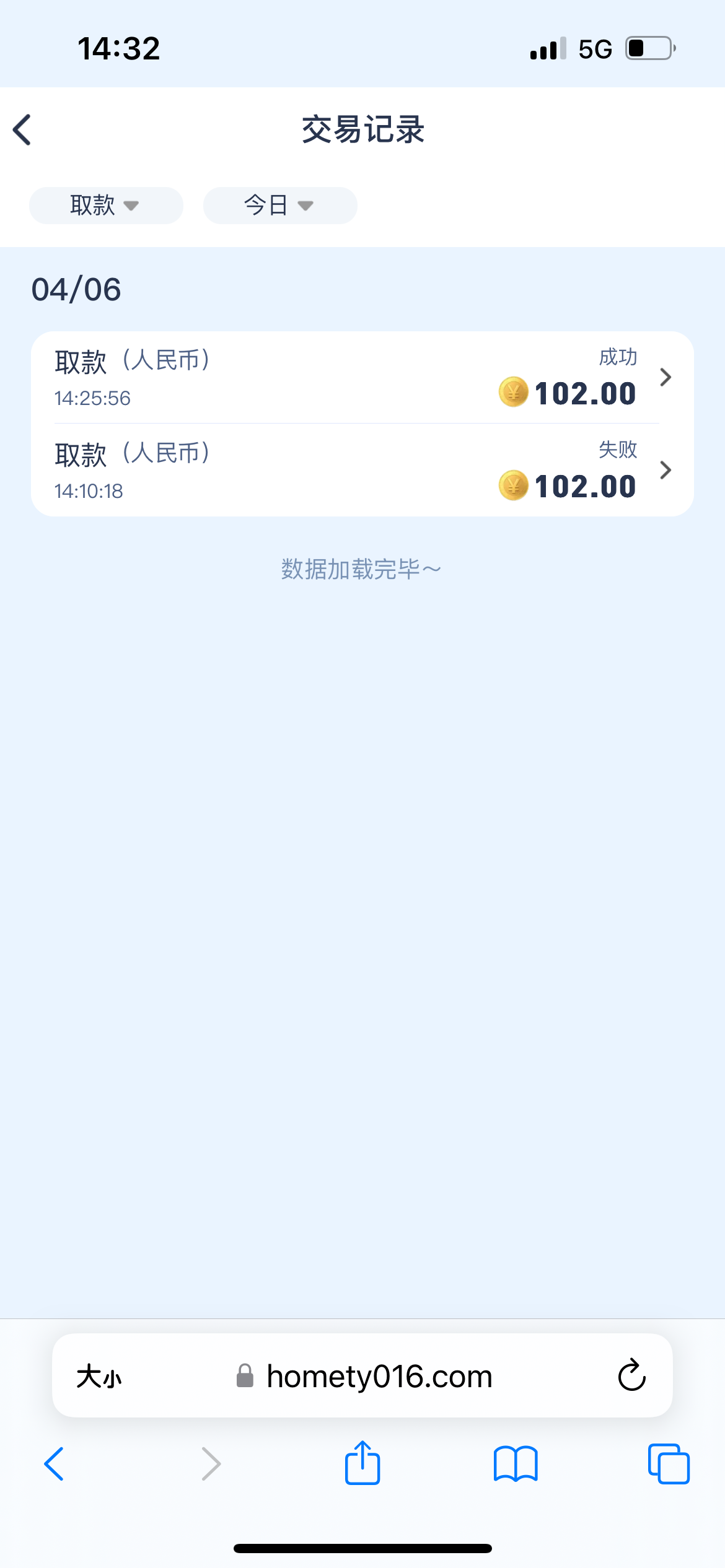Go back in Safari browser history
Screen dimensions: 725x1568
55,1464
